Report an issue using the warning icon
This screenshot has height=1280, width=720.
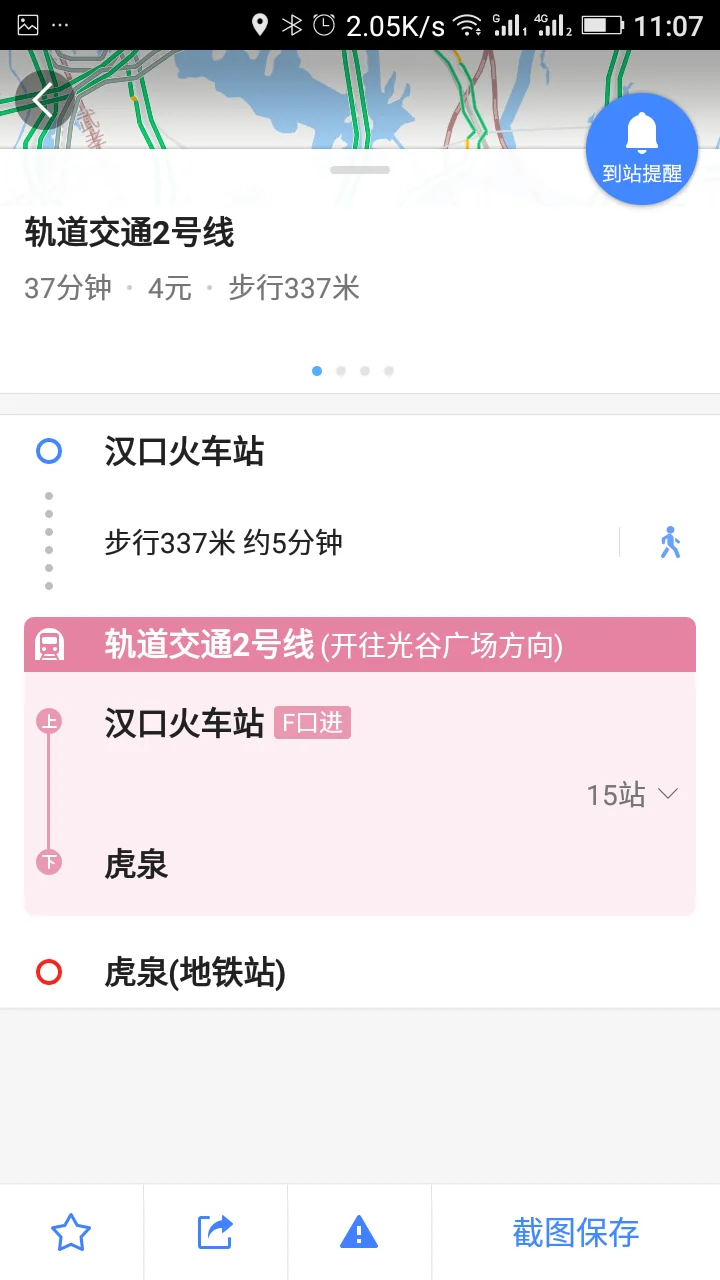point(359,1231)
